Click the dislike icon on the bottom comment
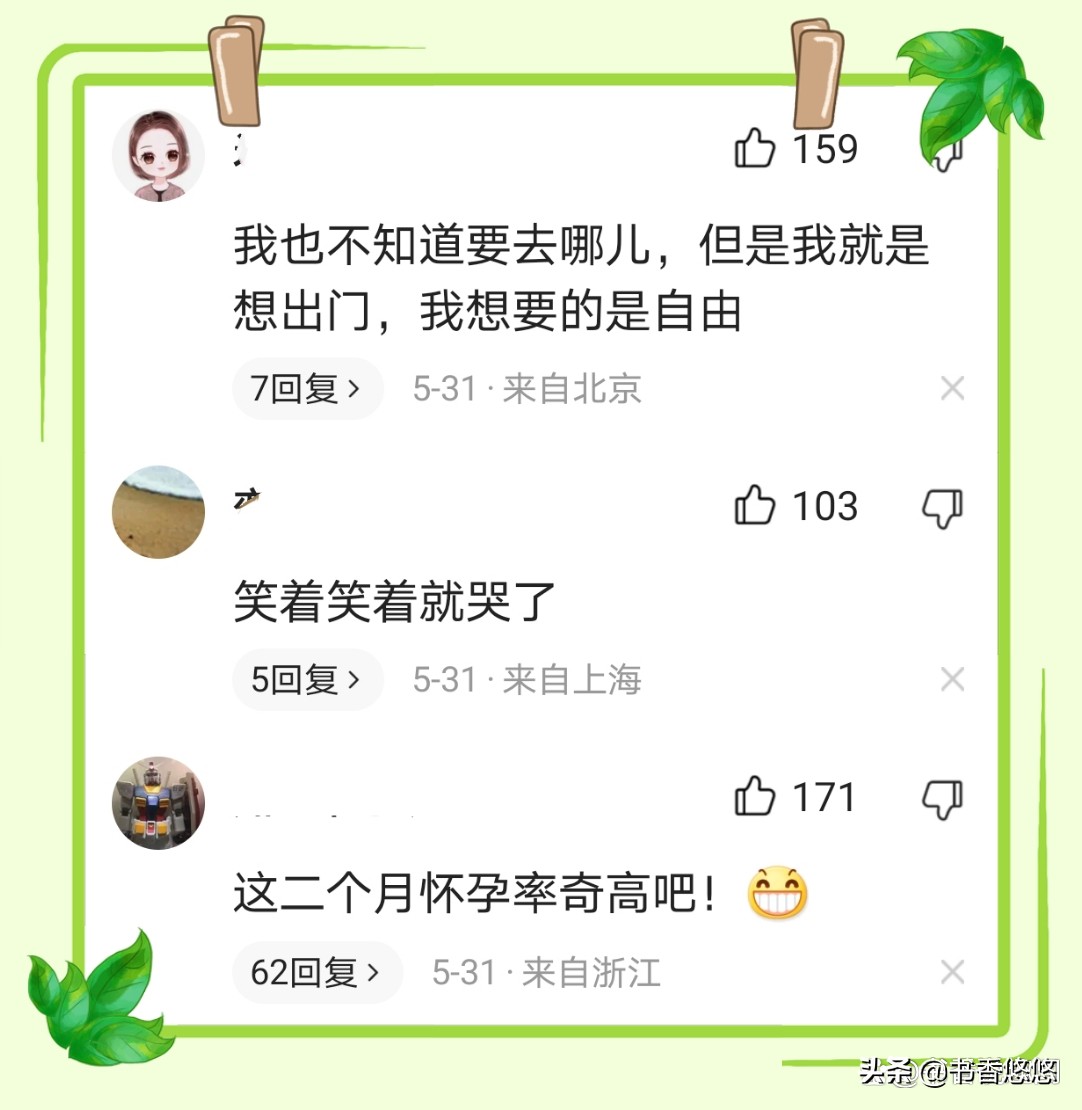The width and height of the screenshot is (1082, 1110). [x=939, y=797]
